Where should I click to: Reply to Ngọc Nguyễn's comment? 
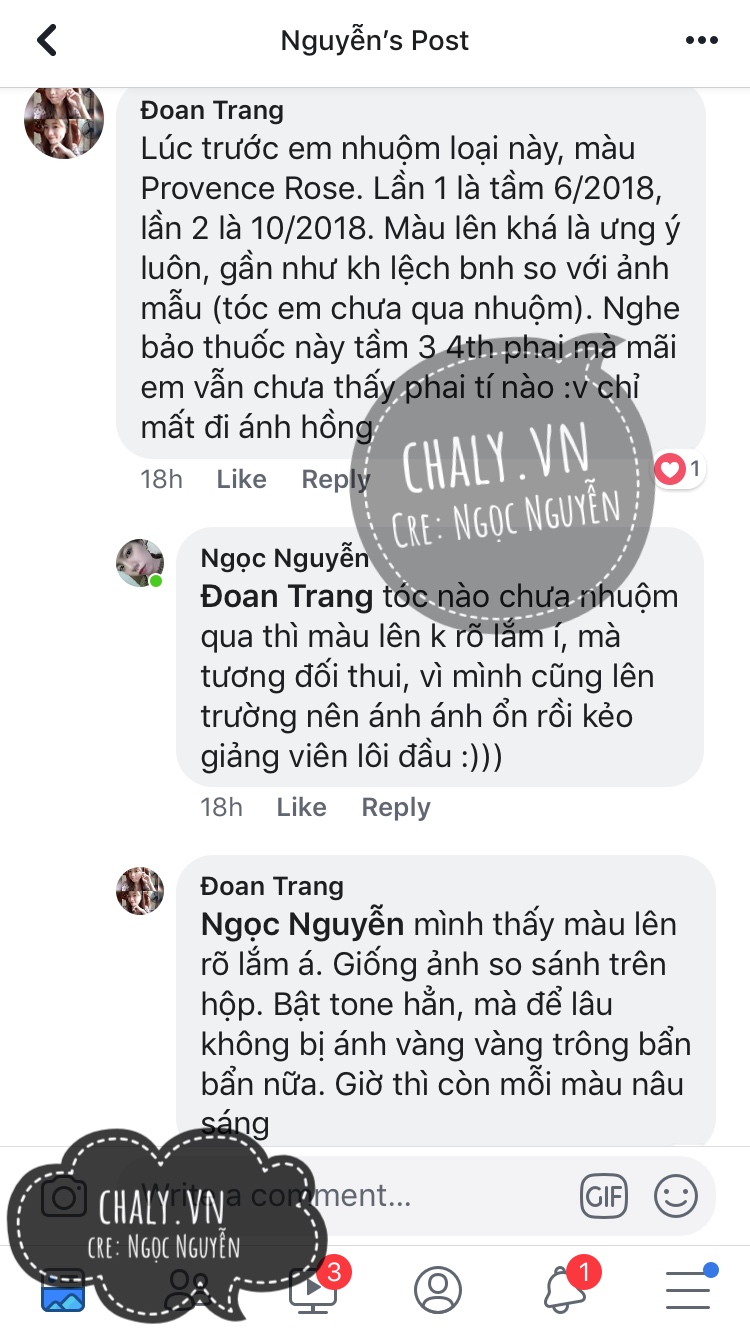(x=395, y=807)
